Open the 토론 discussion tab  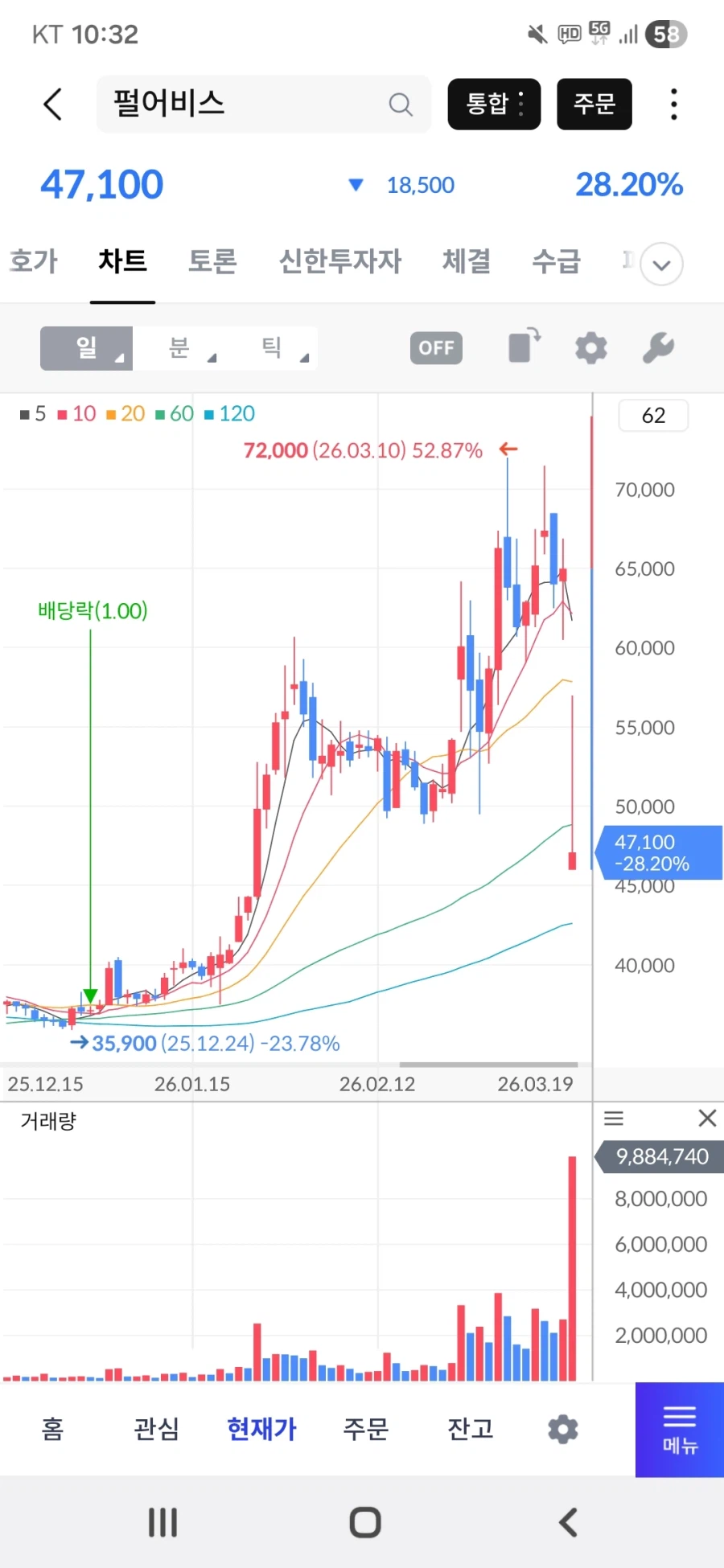(x=212, y=261)
